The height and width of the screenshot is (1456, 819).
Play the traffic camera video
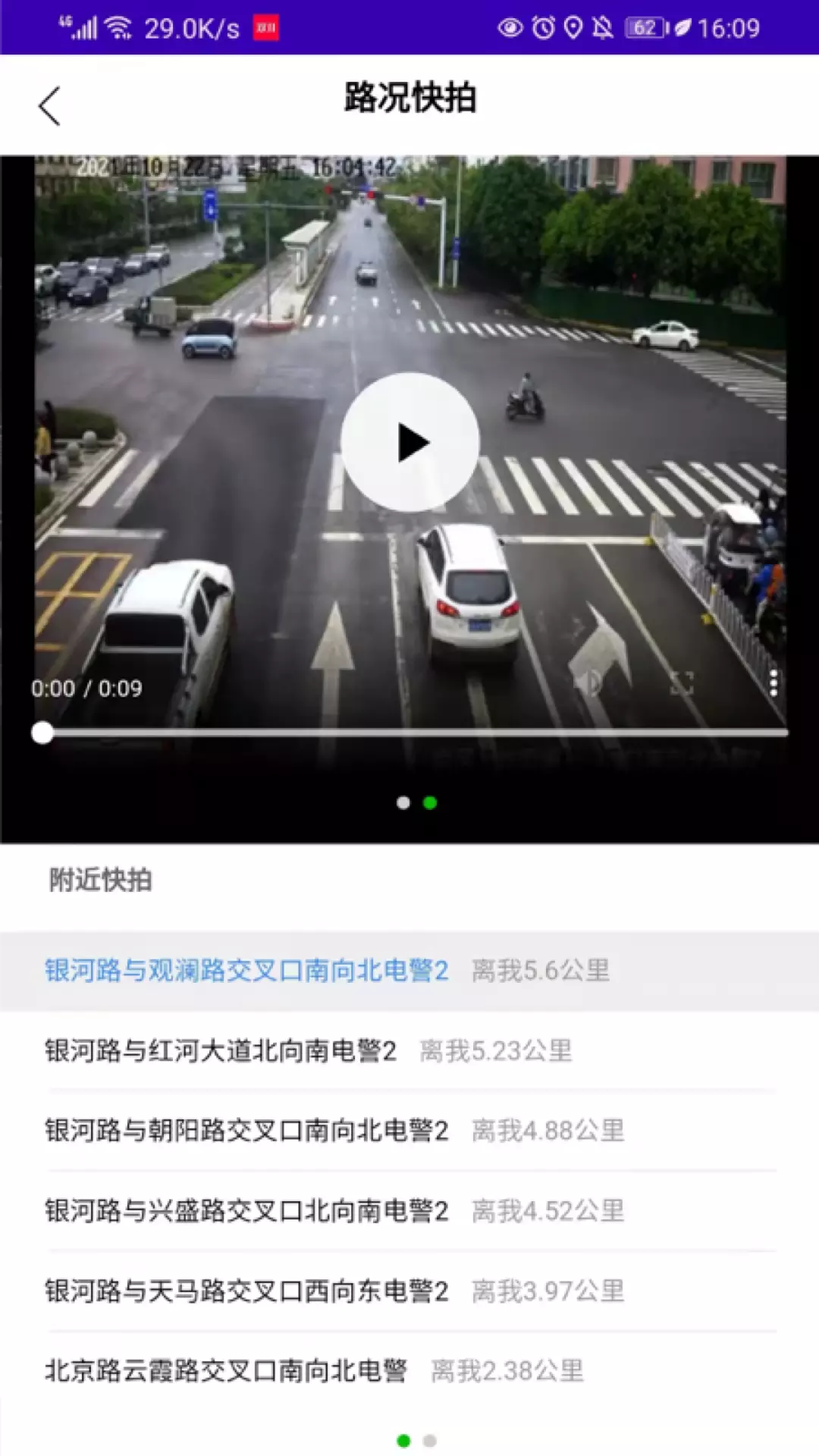(410, 442)
